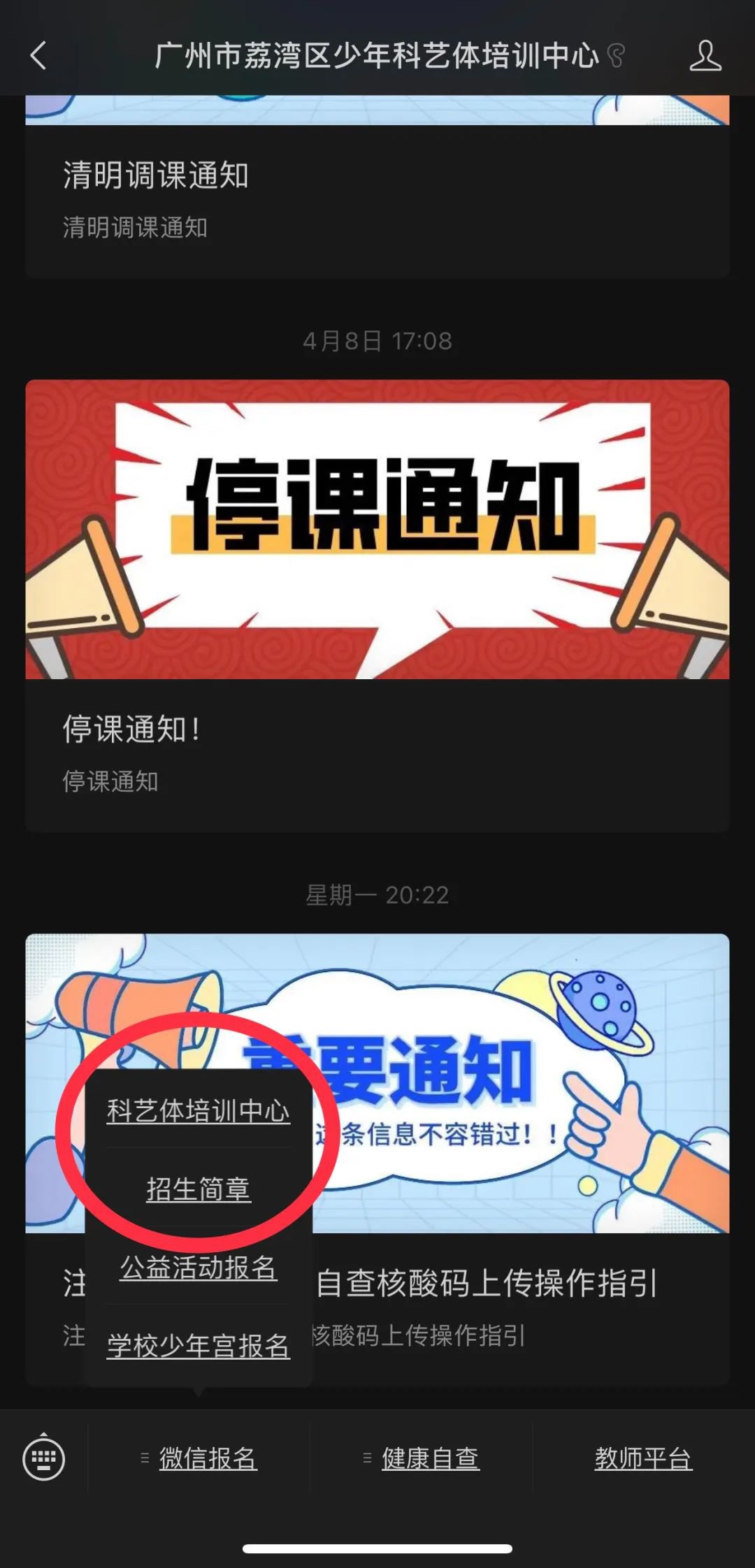Select 科艺体培训中心 in the popup menu
Screen dimensions: 755x1568
198,1110
